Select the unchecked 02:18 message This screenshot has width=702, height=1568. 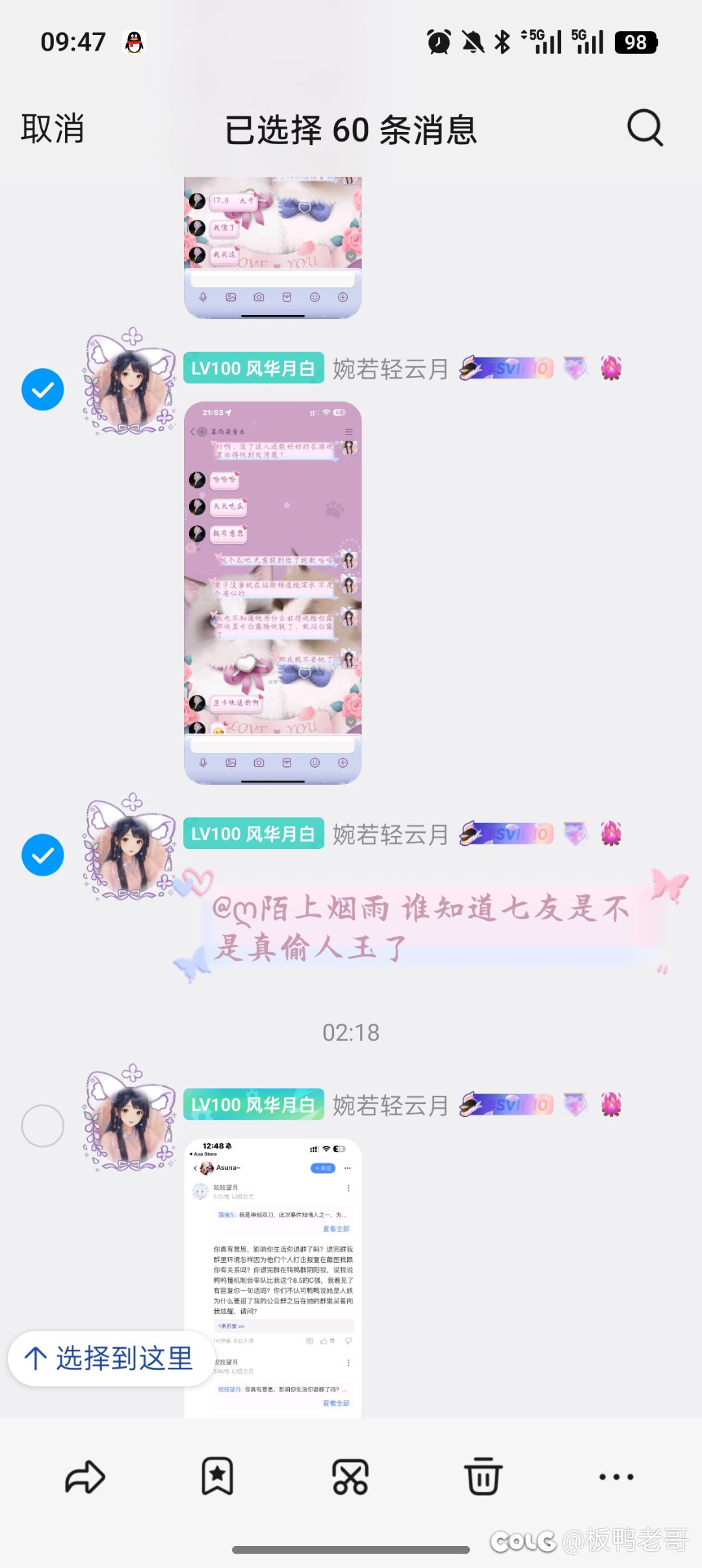pos(43,1126)
